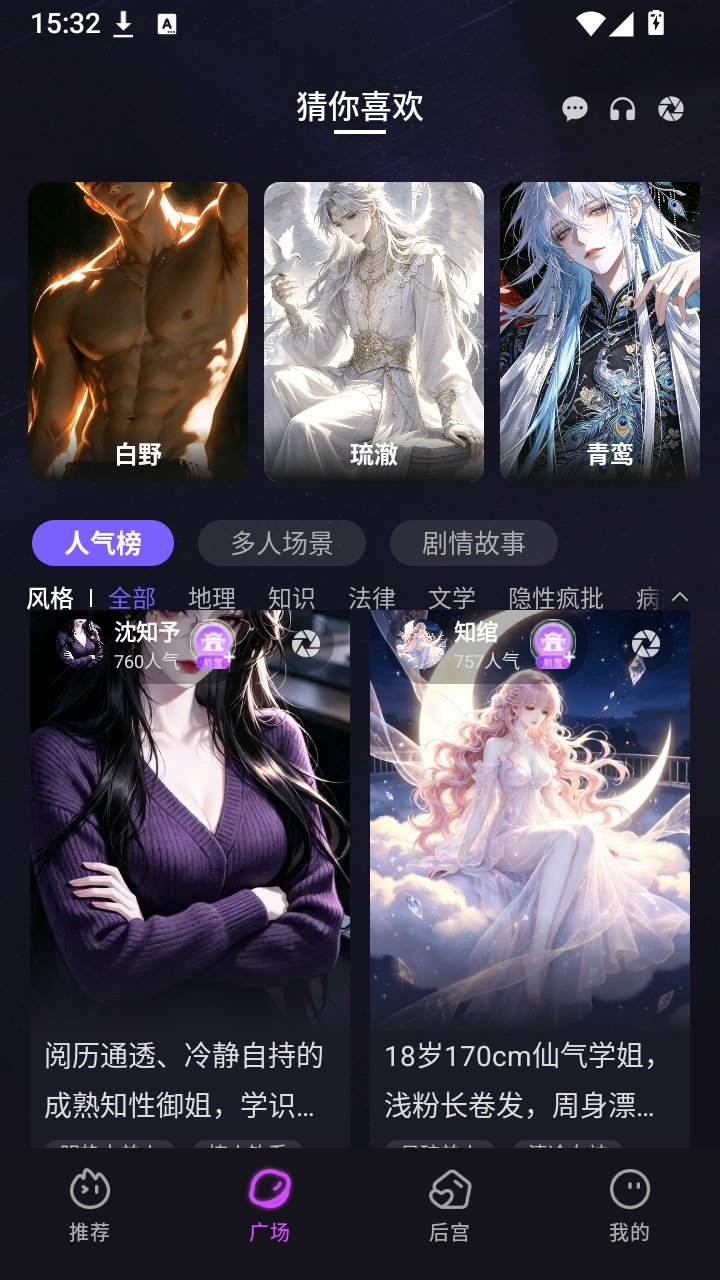Open the messages chat bubble icon
The image size is (720, 1280).
[575, 109]
